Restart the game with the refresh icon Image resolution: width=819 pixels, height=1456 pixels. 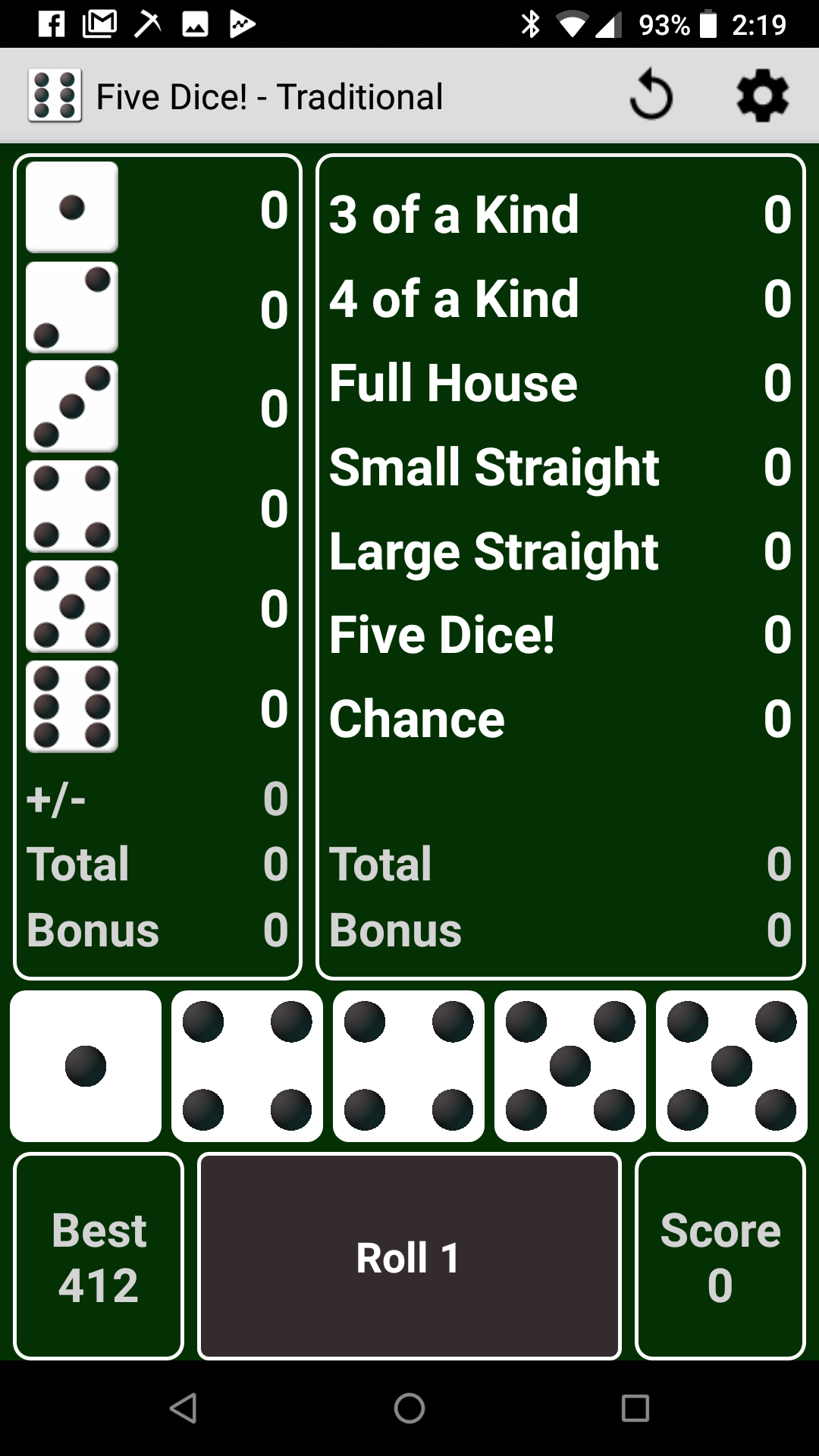651,94
